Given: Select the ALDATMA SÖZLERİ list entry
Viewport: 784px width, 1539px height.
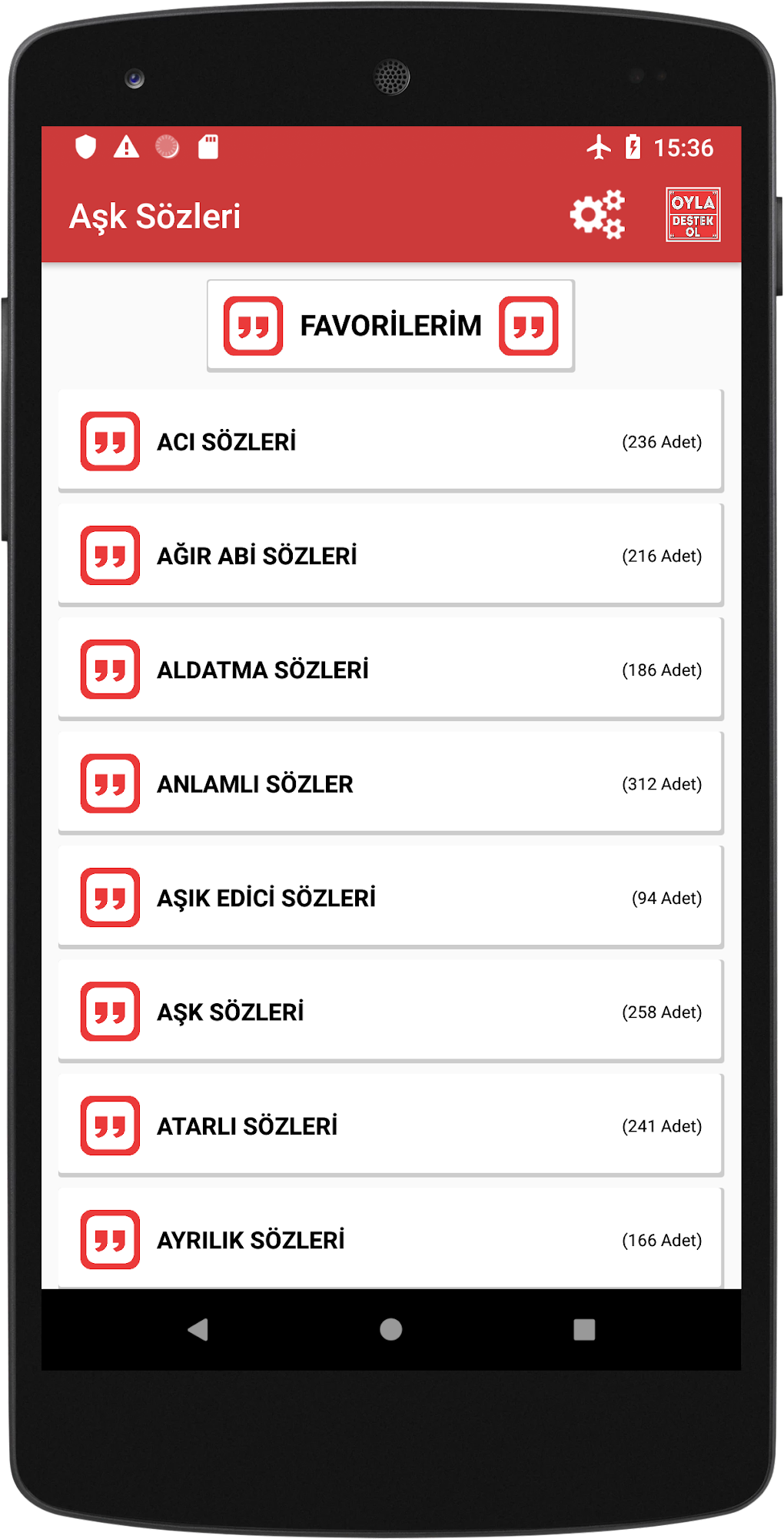Looking at the screenshot, I should [x=390, y=670].
